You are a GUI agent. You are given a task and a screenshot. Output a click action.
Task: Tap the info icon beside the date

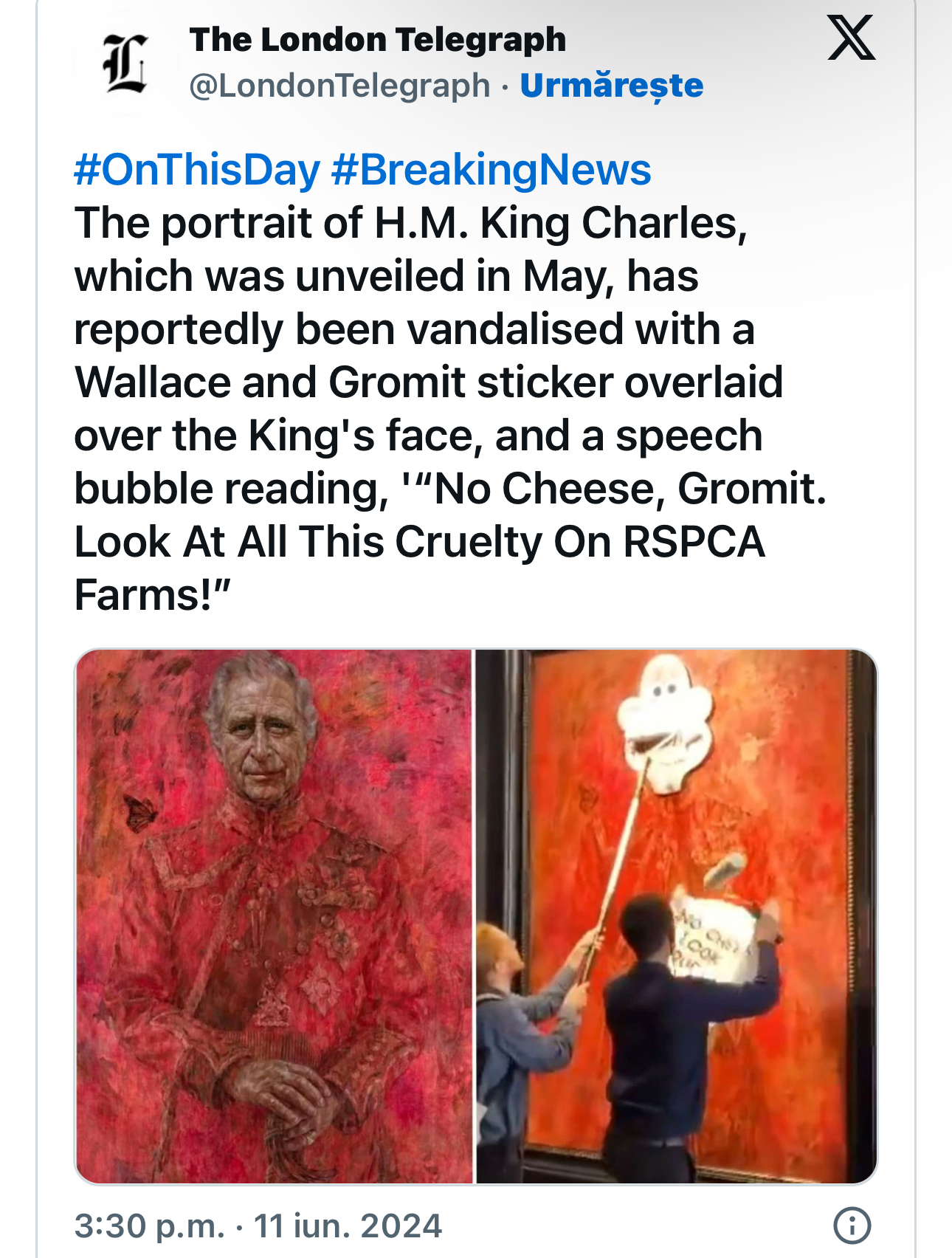[852, 1226]
